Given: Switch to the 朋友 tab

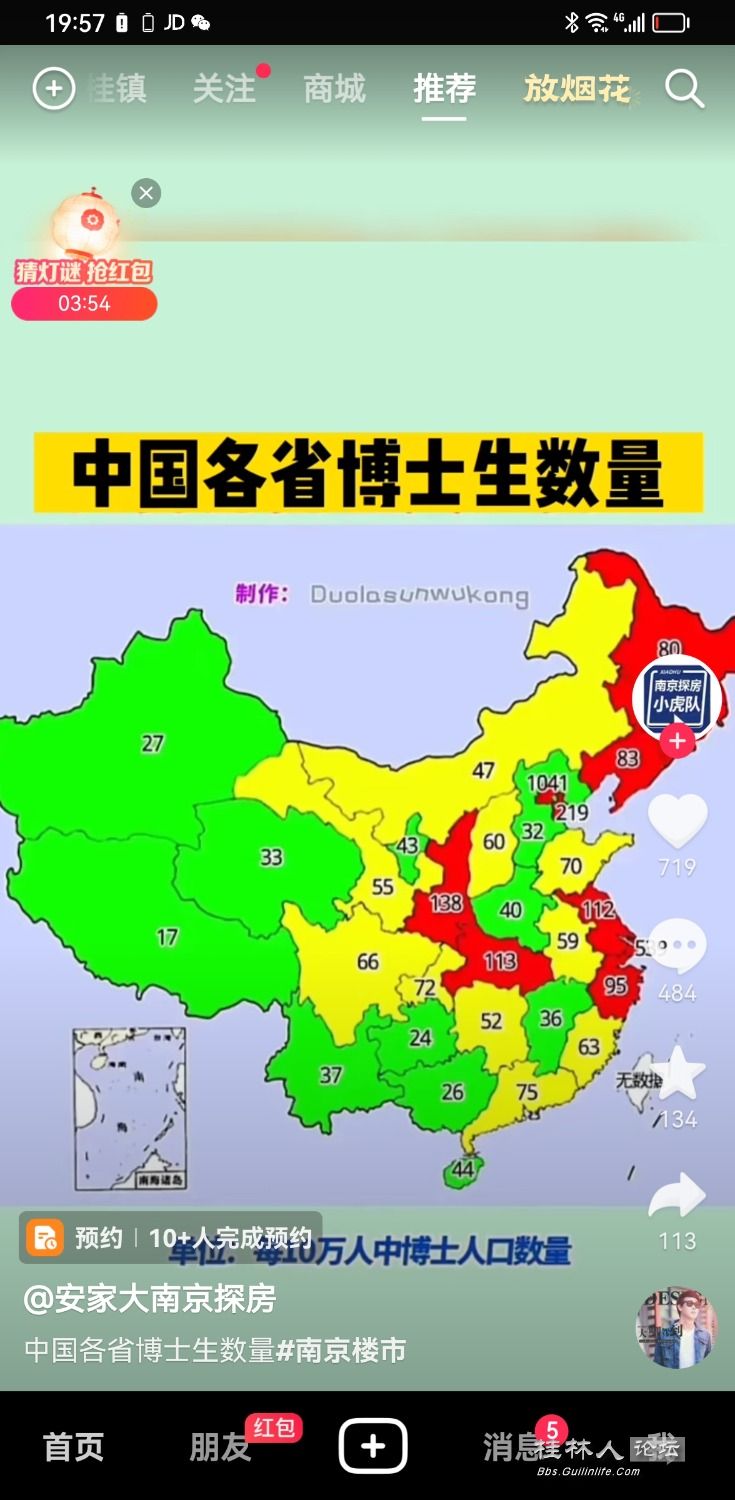Looking at the screenshot, I should (220, 1447).
